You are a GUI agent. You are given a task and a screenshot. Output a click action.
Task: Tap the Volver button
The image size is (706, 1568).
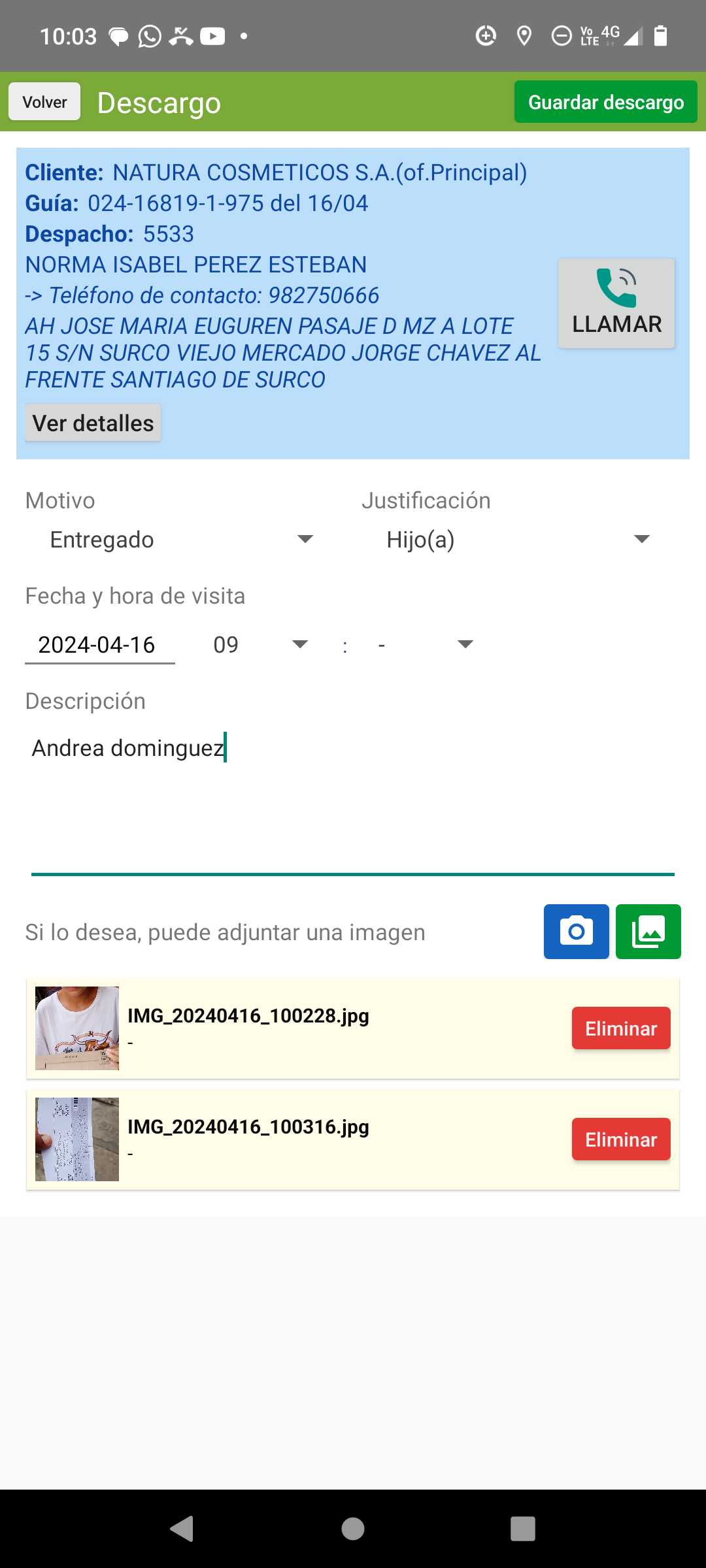click(x=44, y=102)
